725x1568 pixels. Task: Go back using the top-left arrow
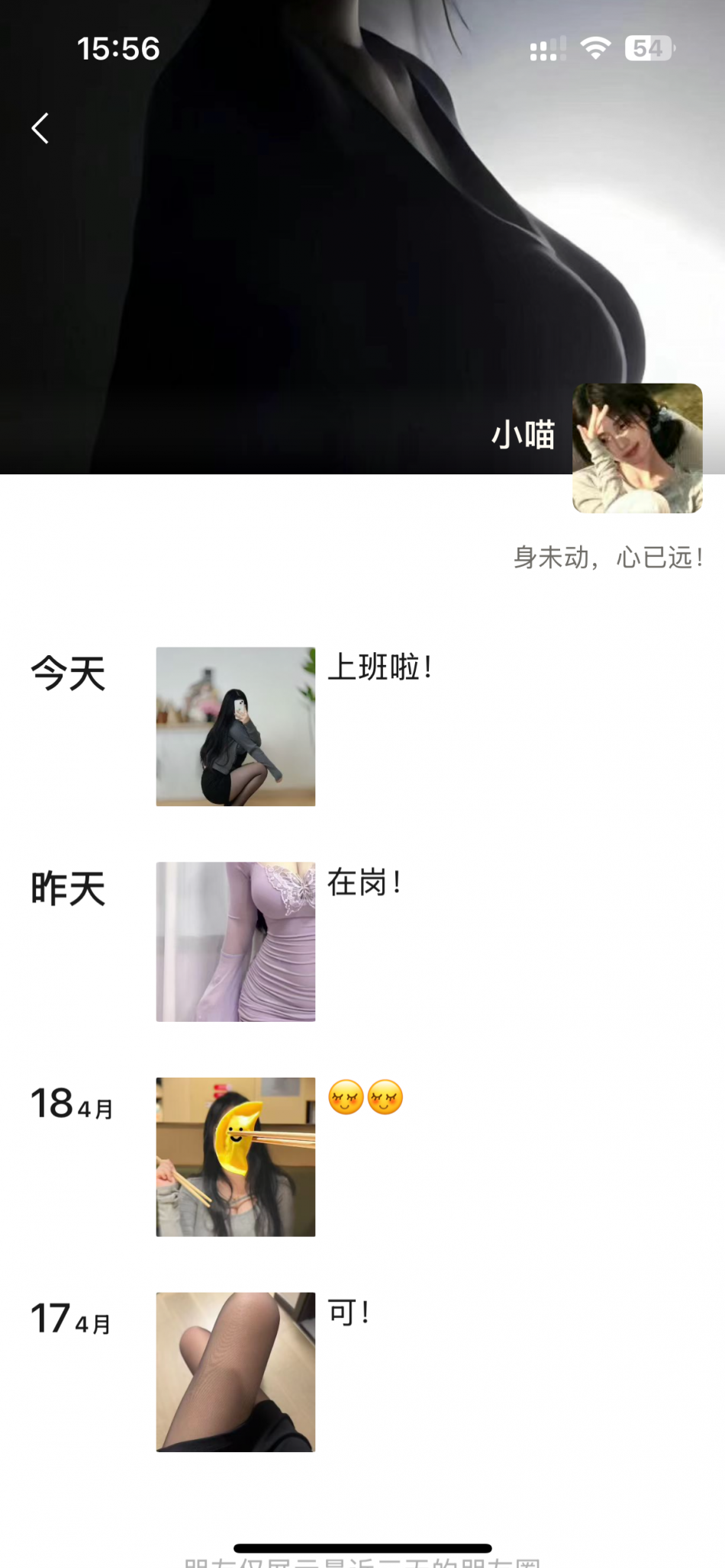click(x=40, y=128)
